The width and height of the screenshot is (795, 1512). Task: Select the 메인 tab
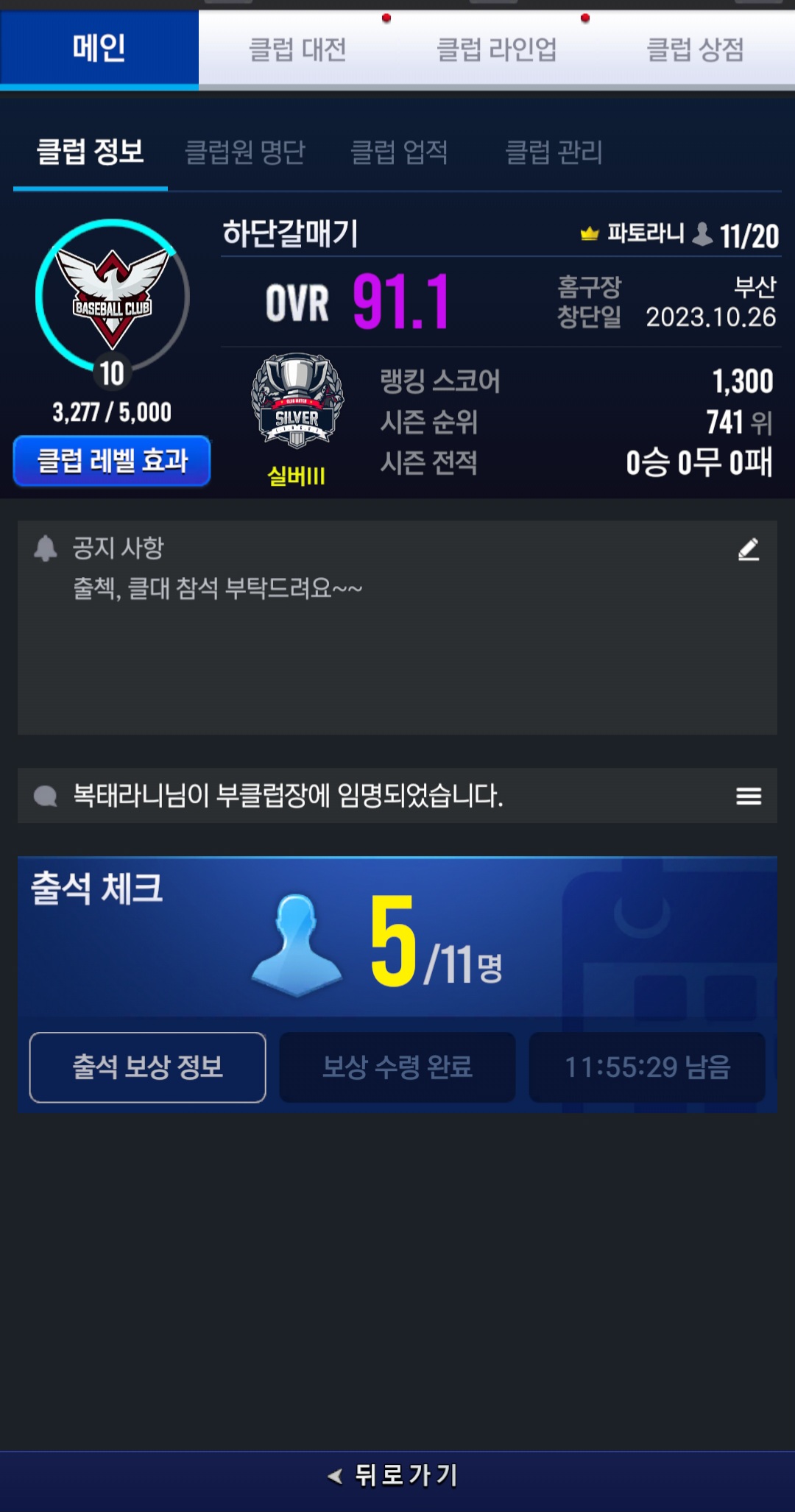pyautogui.click(x=99, y=49)
